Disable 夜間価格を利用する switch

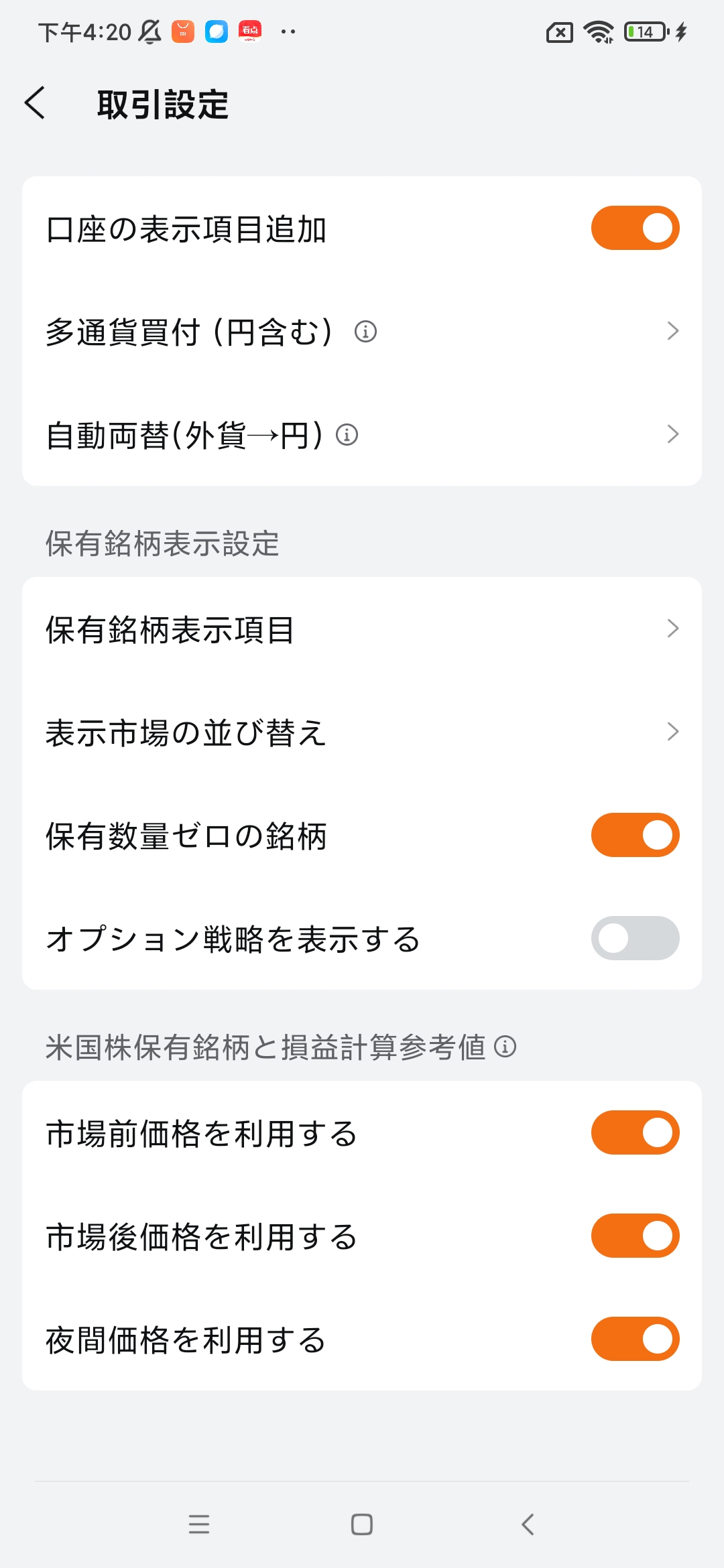[x=634, y=1340]
